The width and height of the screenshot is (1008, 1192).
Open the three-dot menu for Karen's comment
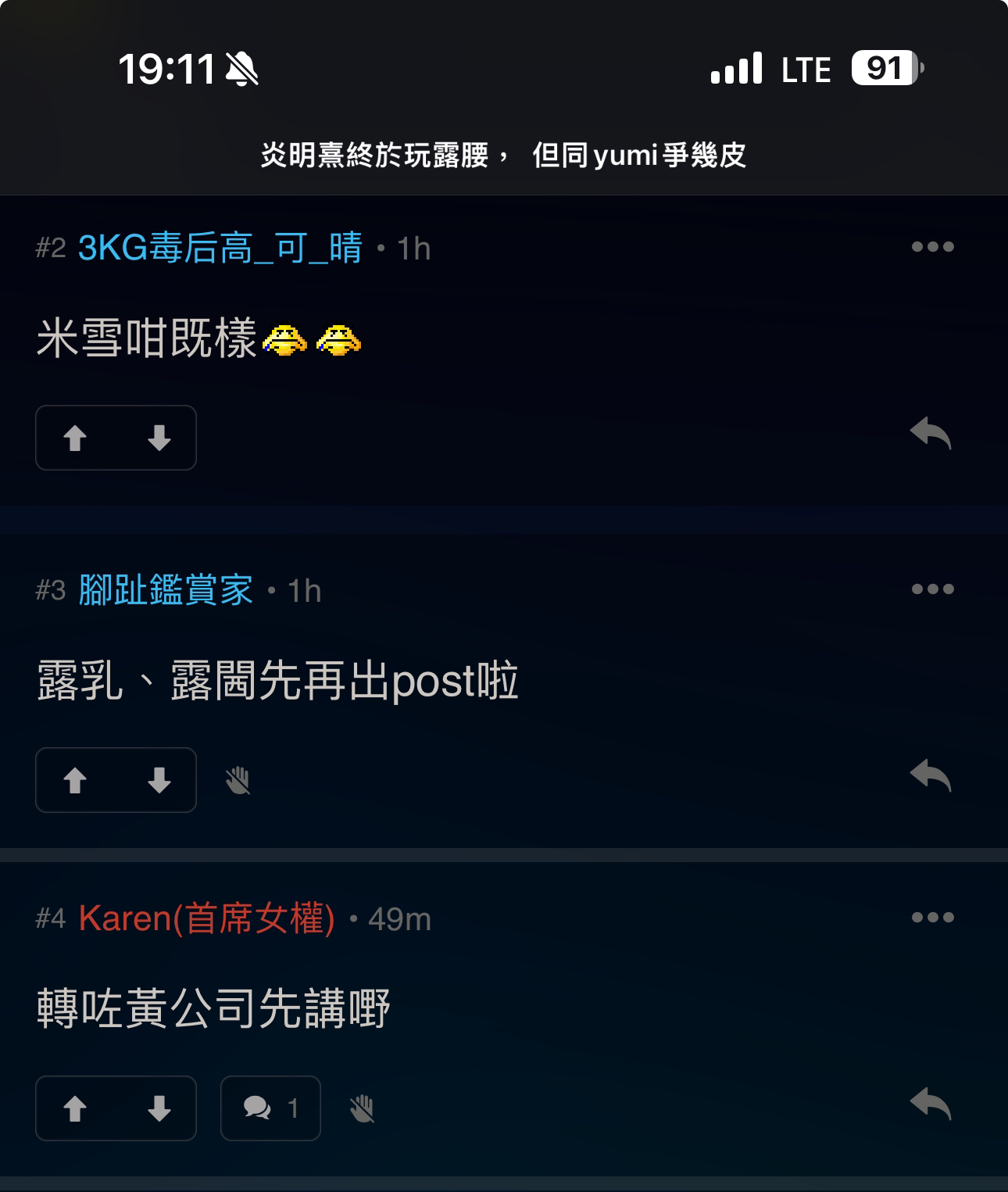coord(932,917)
